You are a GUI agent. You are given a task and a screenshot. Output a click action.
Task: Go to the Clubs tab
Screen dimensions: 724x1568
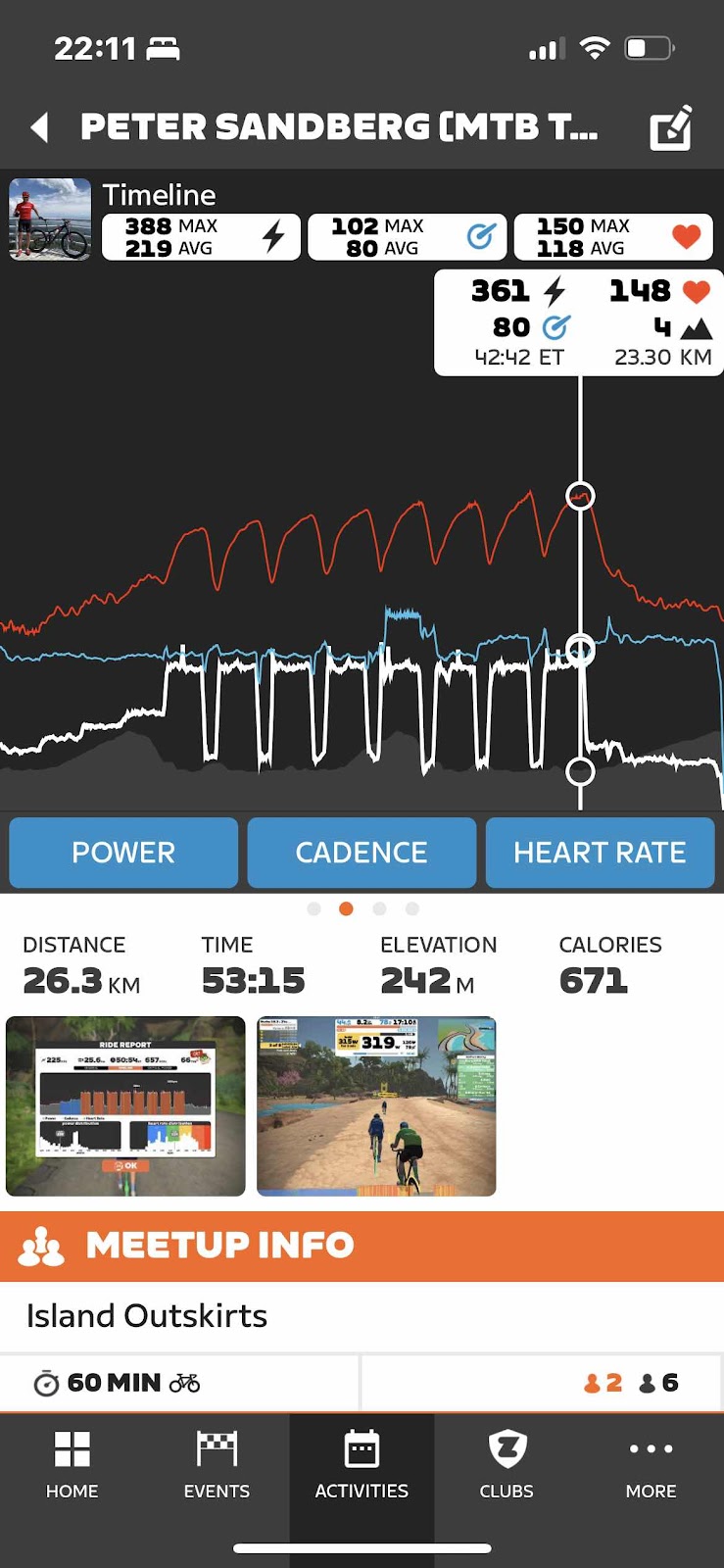pyautogui.click(x=507, y=1465)
